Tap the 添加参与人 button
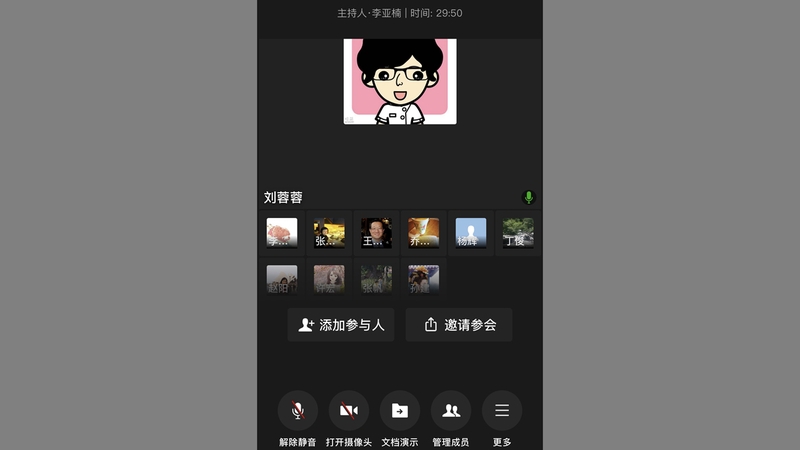The width and height of the screenshot is (800, 450). pyautogui.click(x=341, y=325)
